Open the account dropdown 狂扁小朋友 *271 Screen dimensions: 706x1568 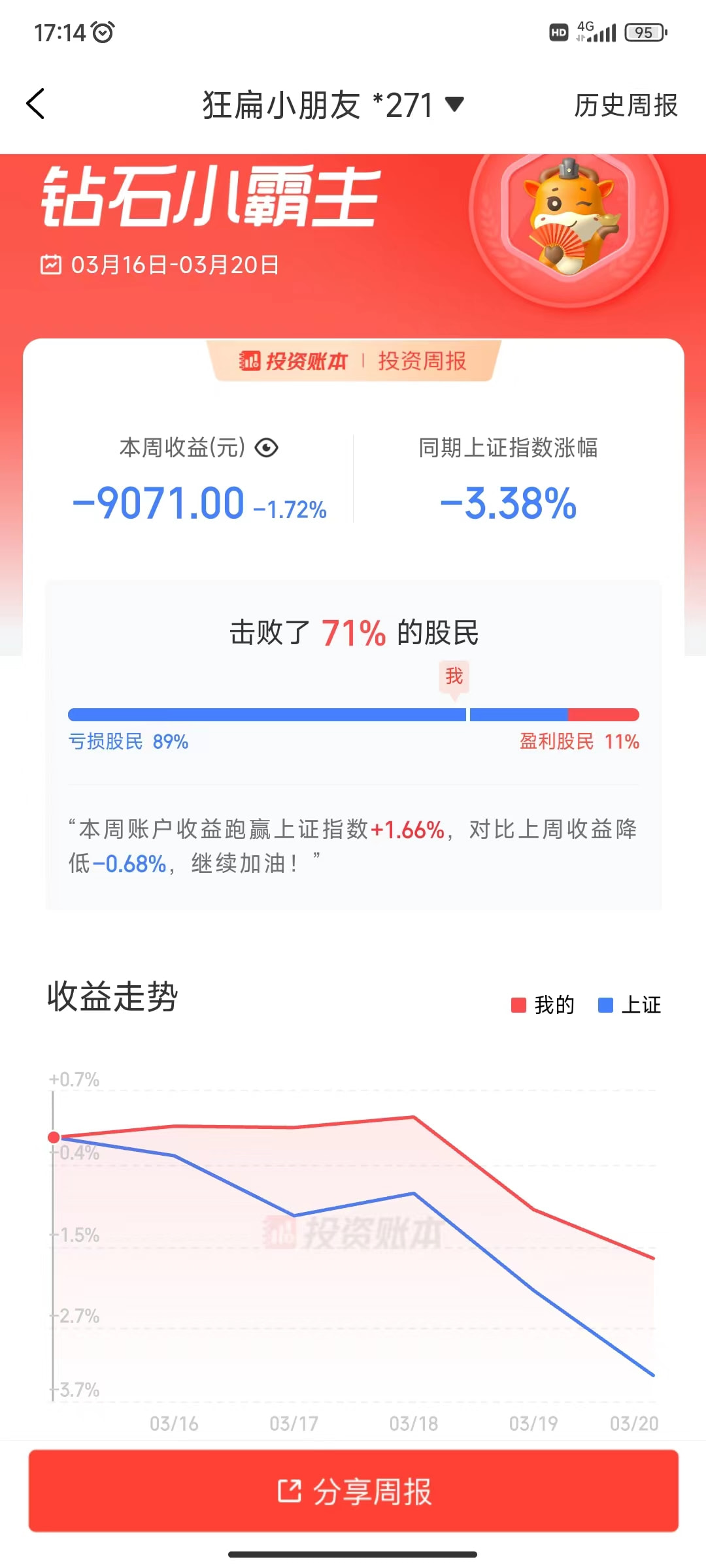(333, 105)
